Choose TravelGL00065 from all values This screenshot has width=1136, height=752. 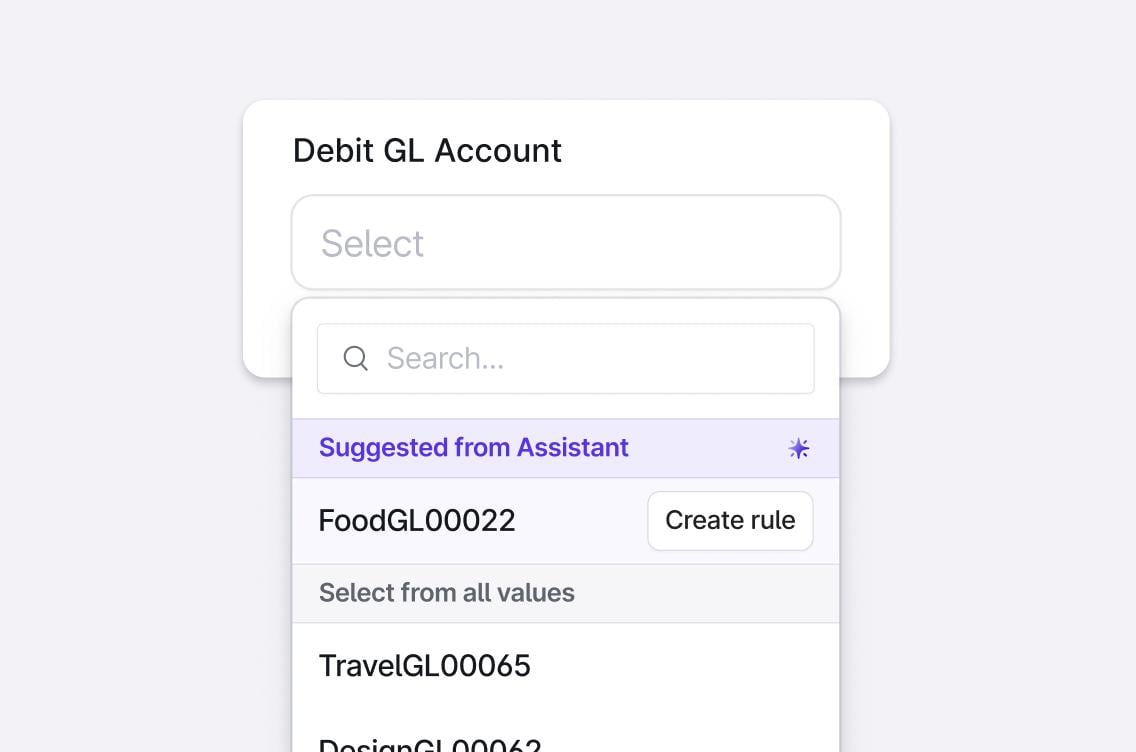(x=425, y=666)
